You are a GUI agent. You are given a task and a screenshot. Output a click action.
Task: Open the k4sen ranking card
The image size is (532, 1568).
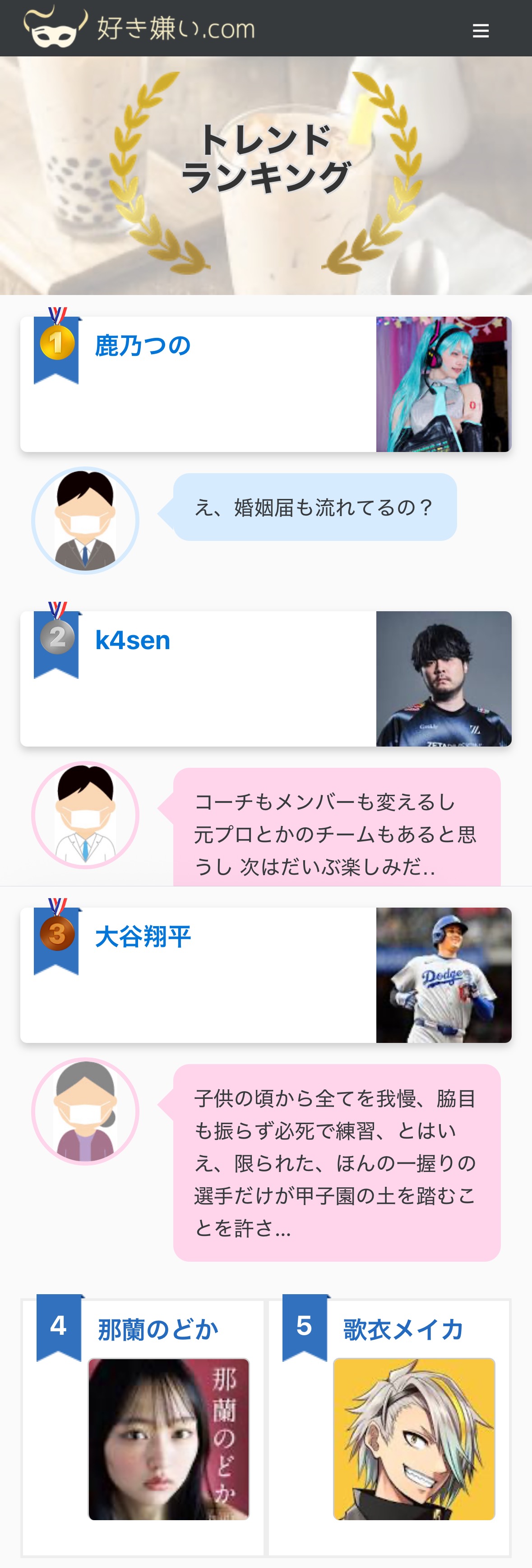(x=265, y=679)
